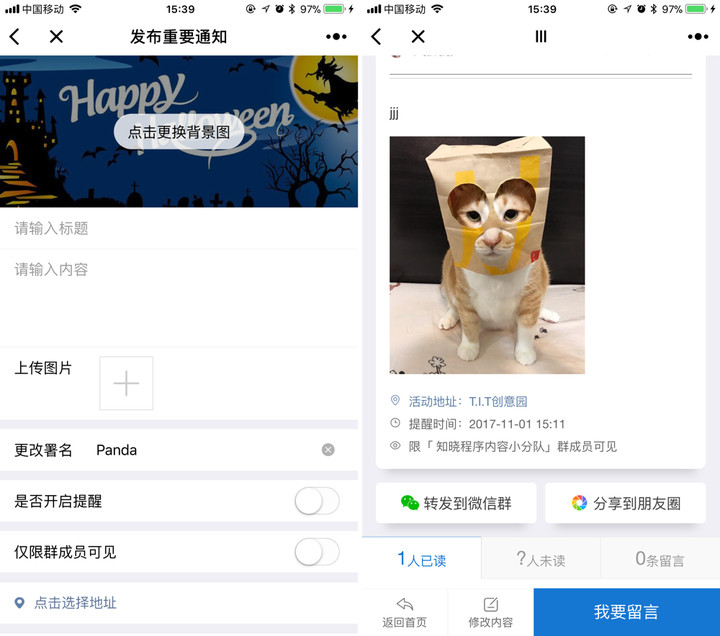
Task: Edit the 更改署名 Panda field
Action: click(200, 450)
